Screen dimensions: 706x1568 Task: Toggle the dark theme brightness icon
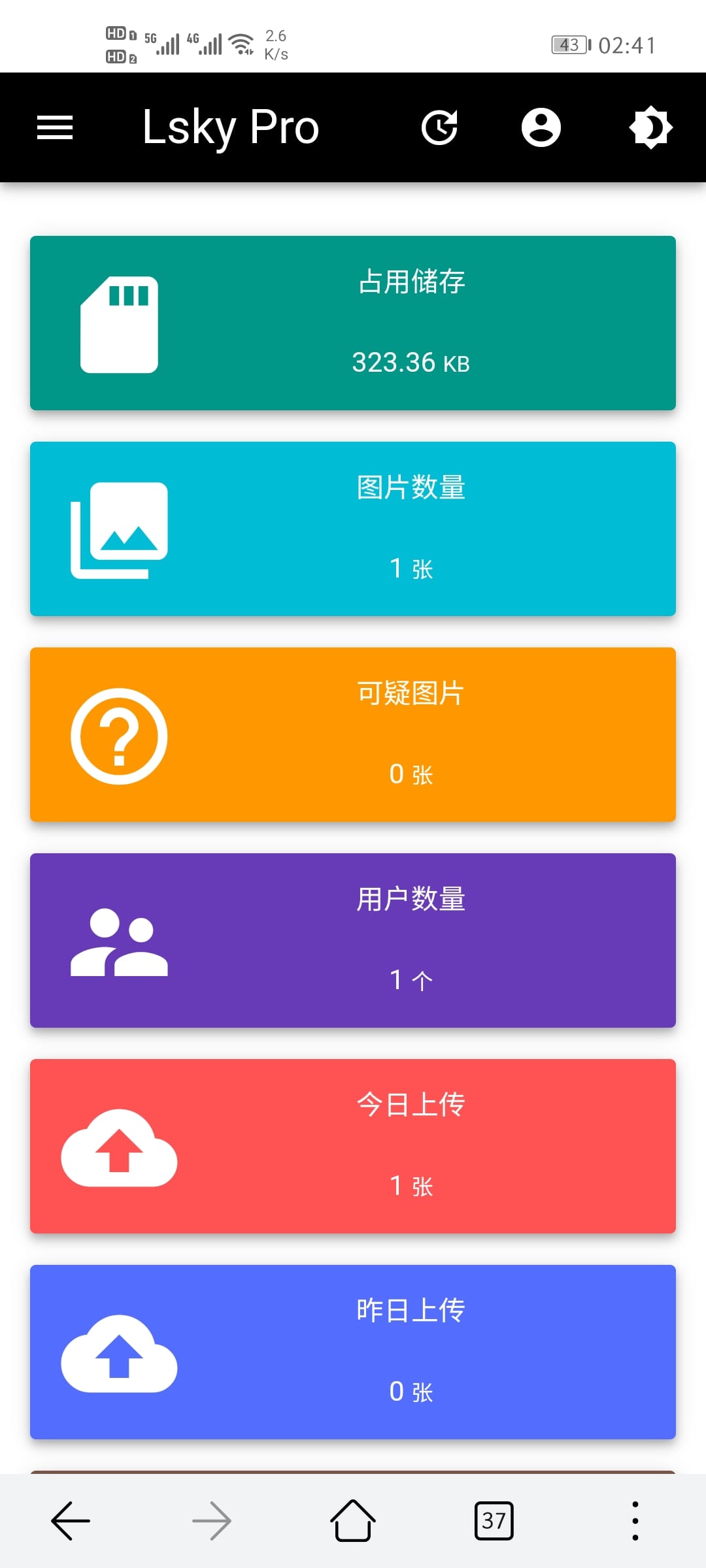click(x=650, y=127)
